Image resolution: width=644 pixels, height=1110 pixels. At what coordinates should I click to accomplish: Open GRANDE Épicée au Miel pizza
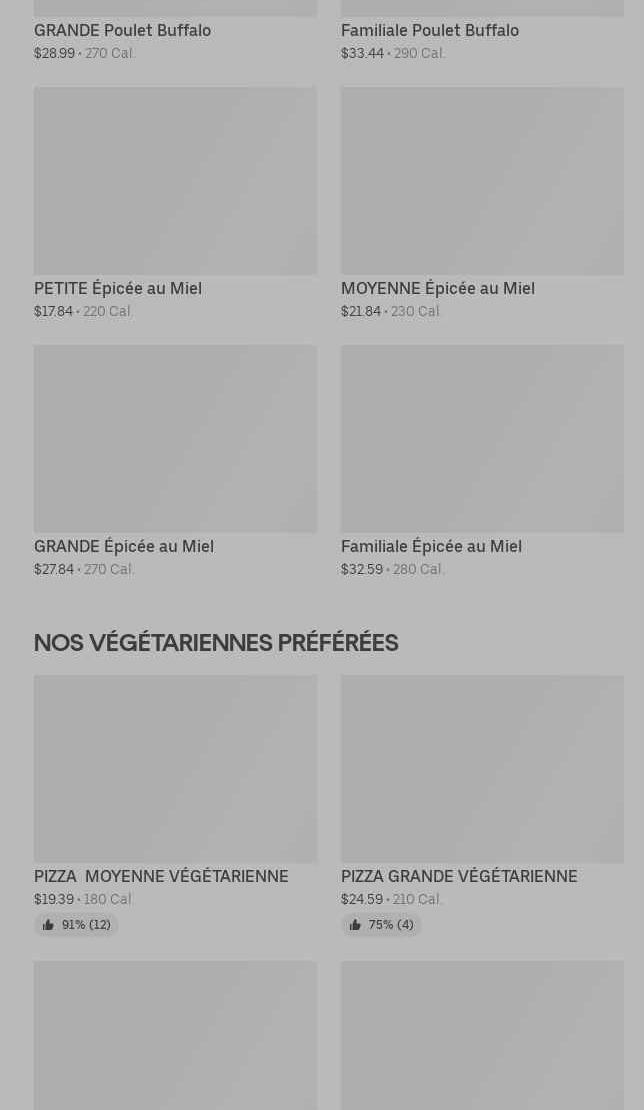(x=175, y=462)
